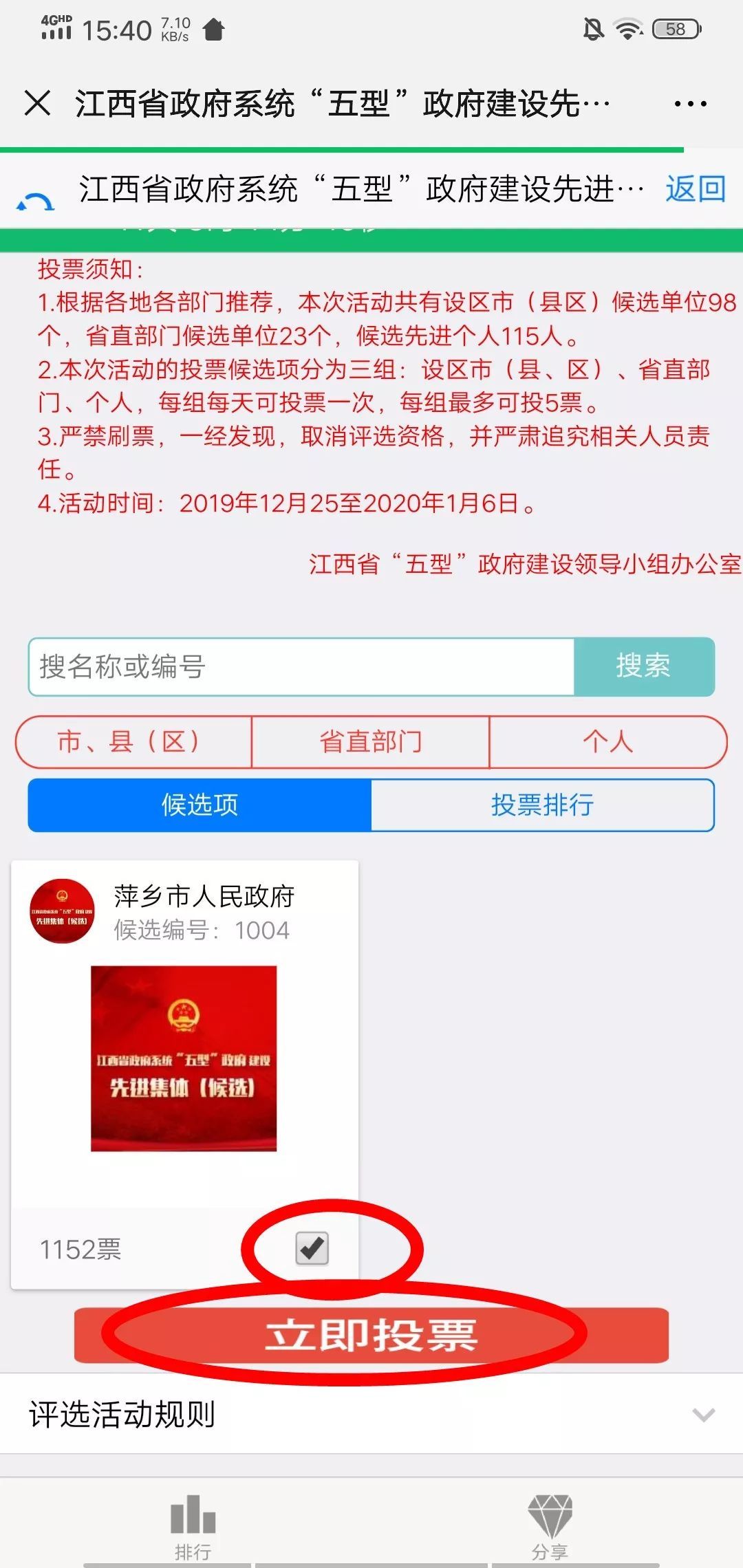This screenshot has height=1568, width=743.
Task: Open the 分享 bottom tab
Action: (550, 1527)
